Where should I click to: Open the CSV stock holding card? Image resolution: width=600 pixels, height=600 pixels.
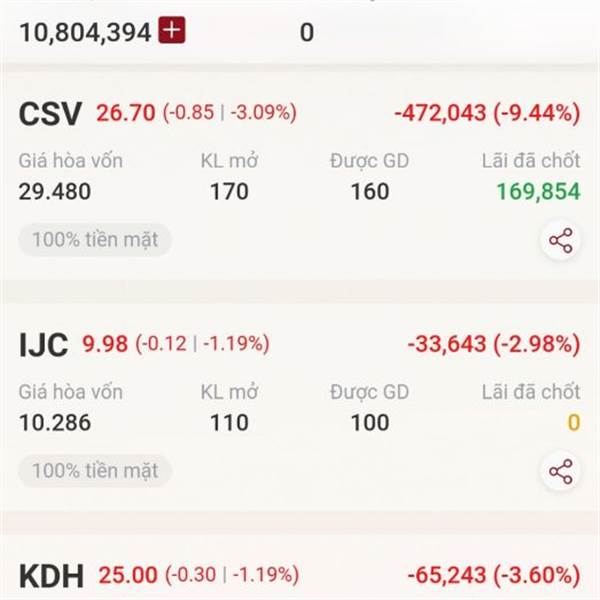pos(300,176)
